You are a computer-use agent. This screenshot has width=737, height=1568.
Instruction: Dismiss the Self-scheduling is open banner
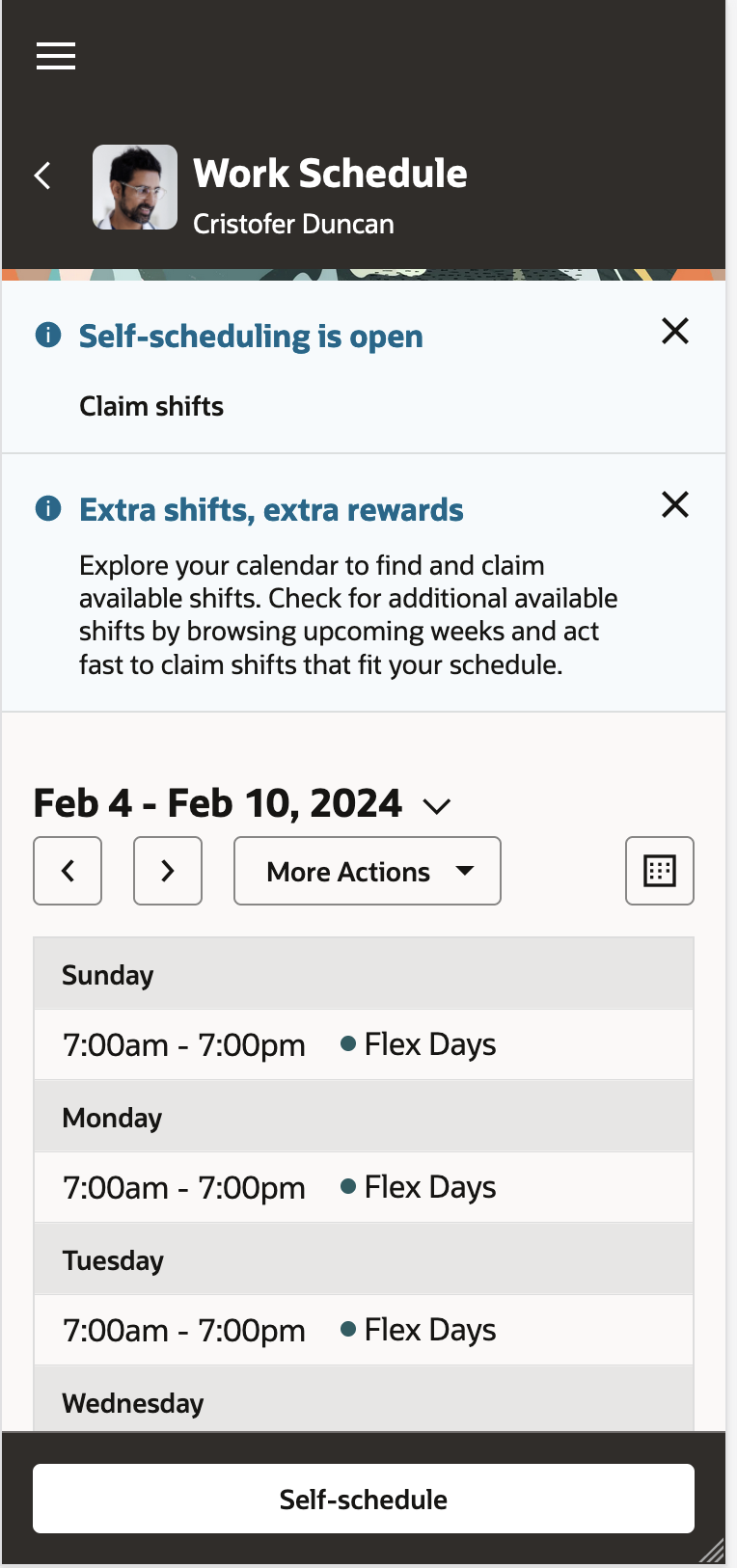(x=675, y=332)
